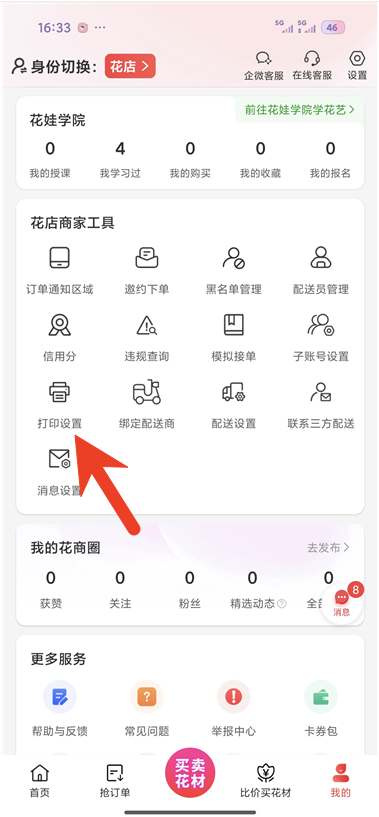Check 信用分
Screen dimensions: 379x817
[x=59, y=337]
